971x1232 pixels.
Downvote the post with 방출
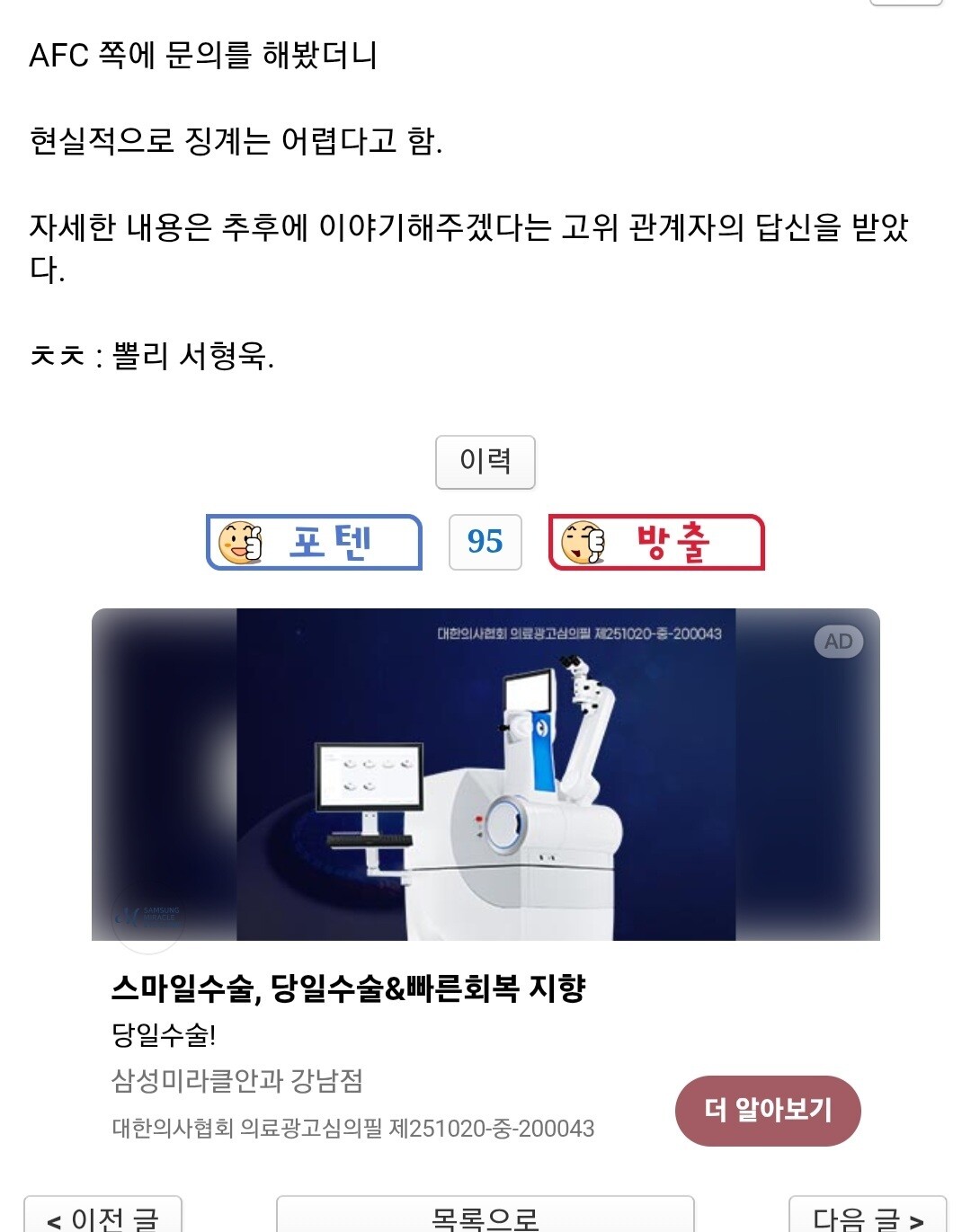(656, 542)
